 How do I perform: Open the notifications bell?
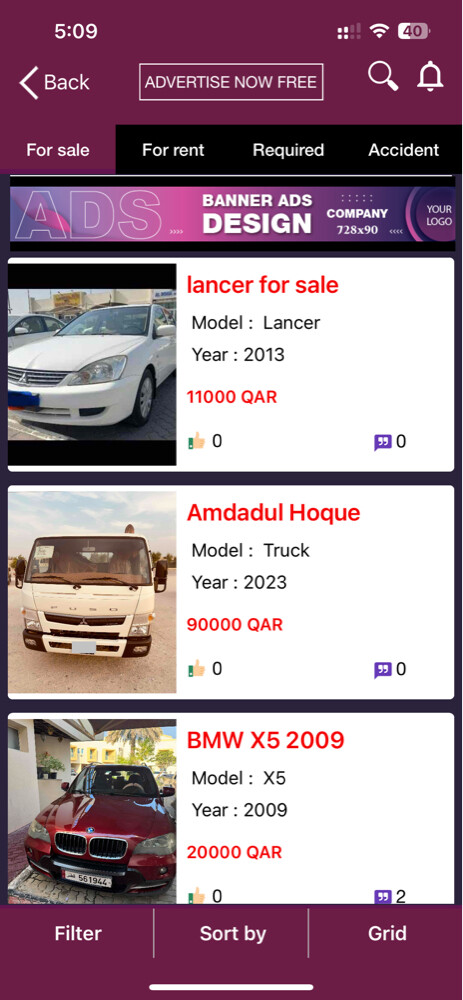click(430, 77)
